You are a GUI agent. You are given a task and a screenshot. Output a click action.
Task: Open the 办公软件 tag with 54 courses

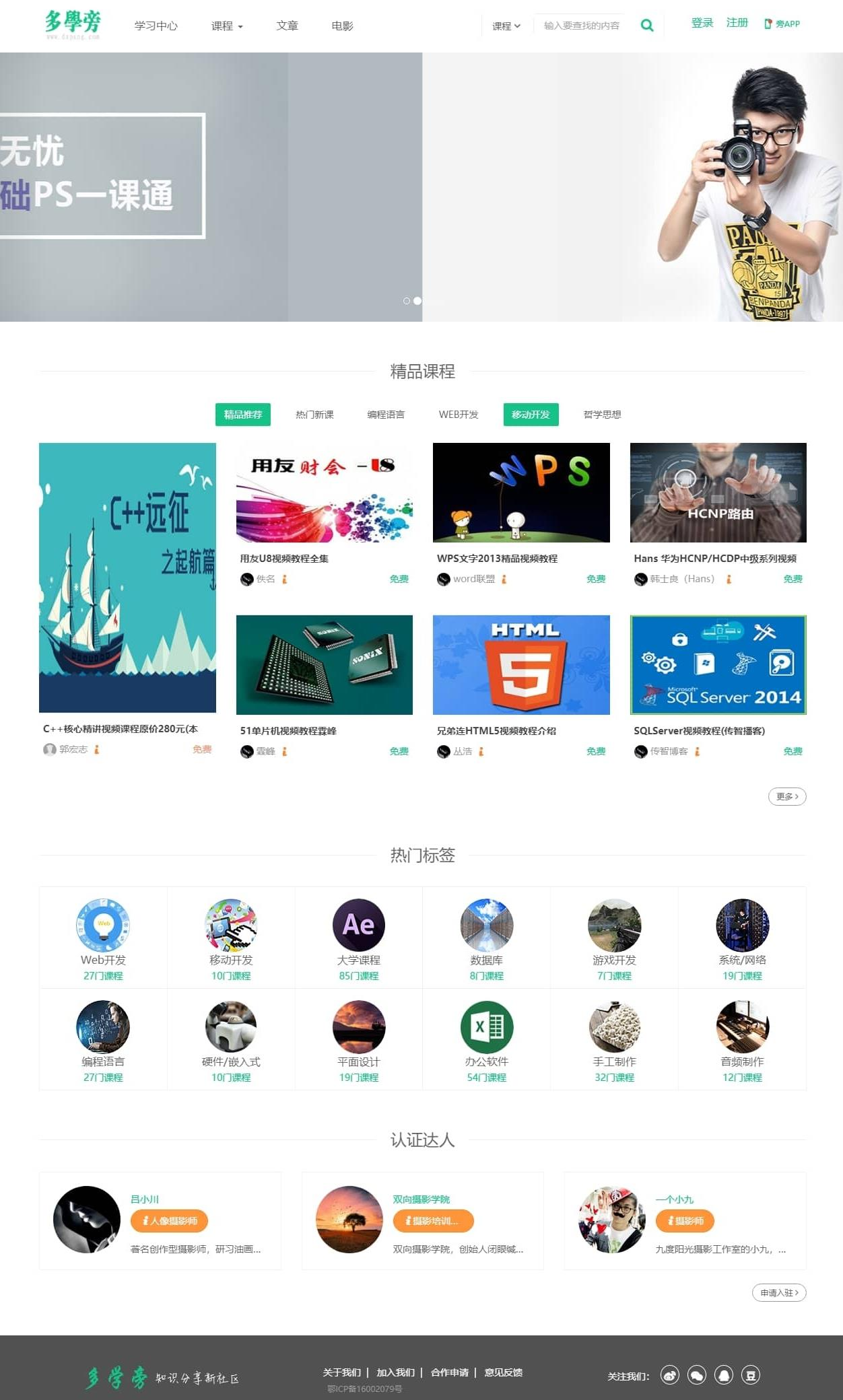click(x=486, y=1039)
